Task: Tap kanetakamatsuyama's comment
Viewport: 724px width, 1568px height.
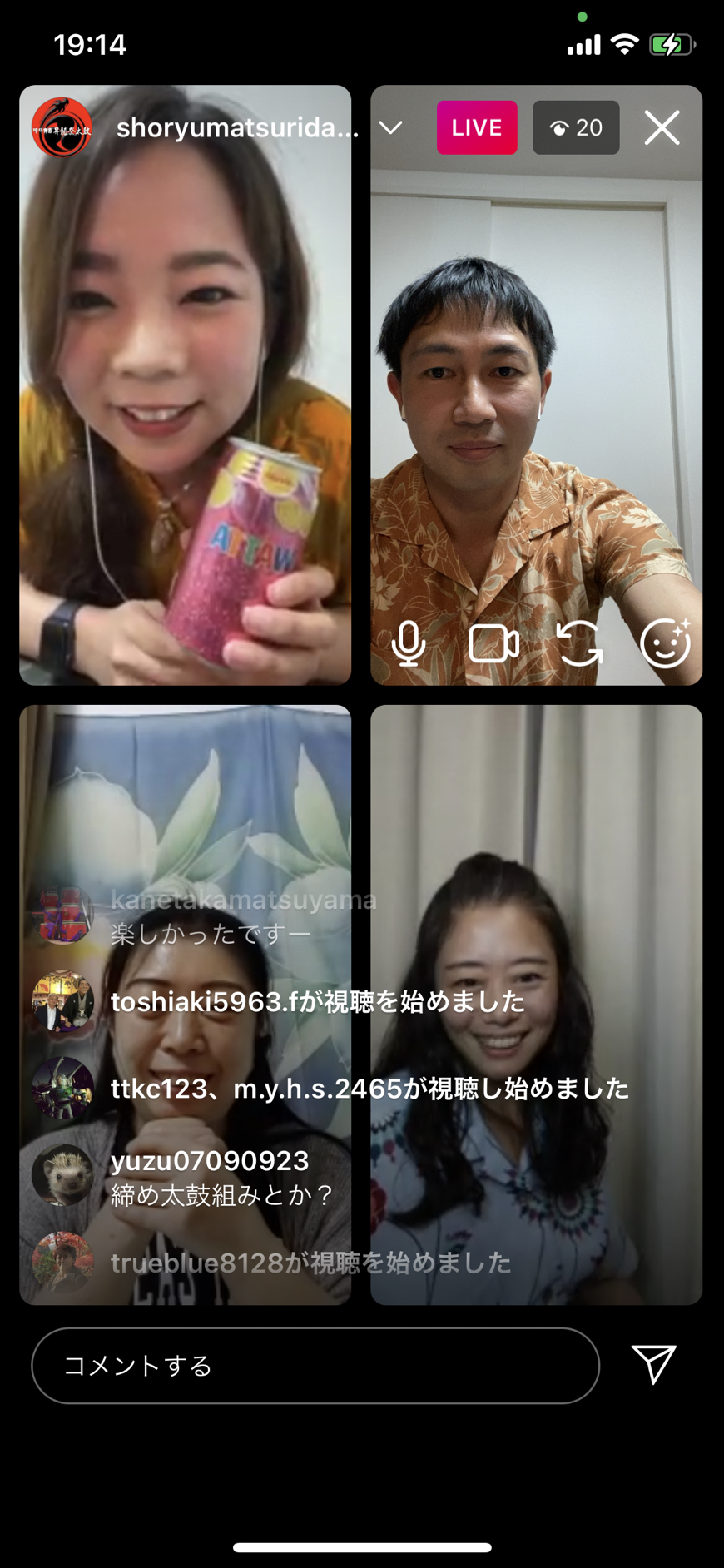Action: point(244,917)
